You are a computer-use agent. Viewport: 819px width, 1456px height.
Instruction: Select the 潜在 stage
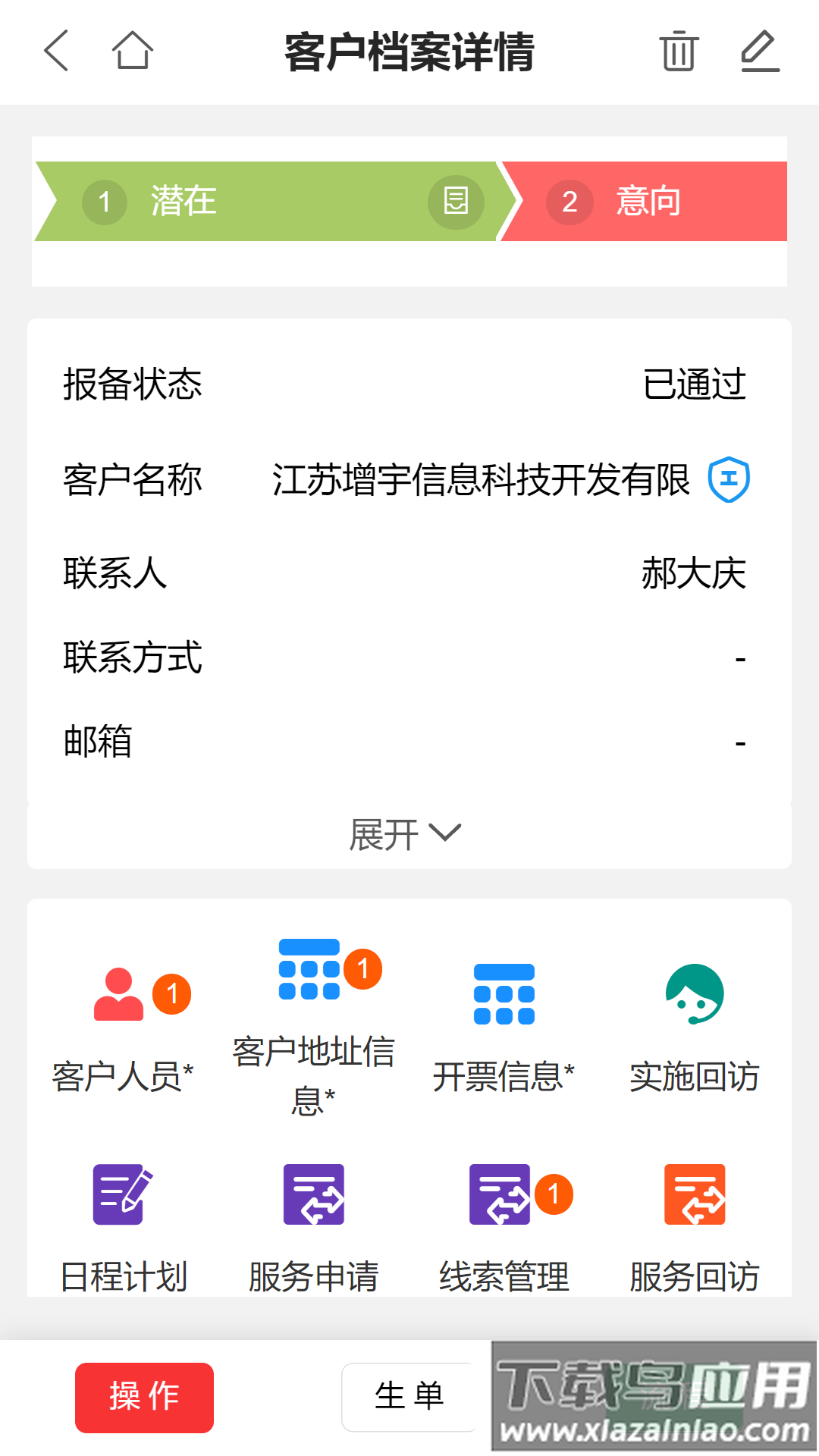click(182, 202)
